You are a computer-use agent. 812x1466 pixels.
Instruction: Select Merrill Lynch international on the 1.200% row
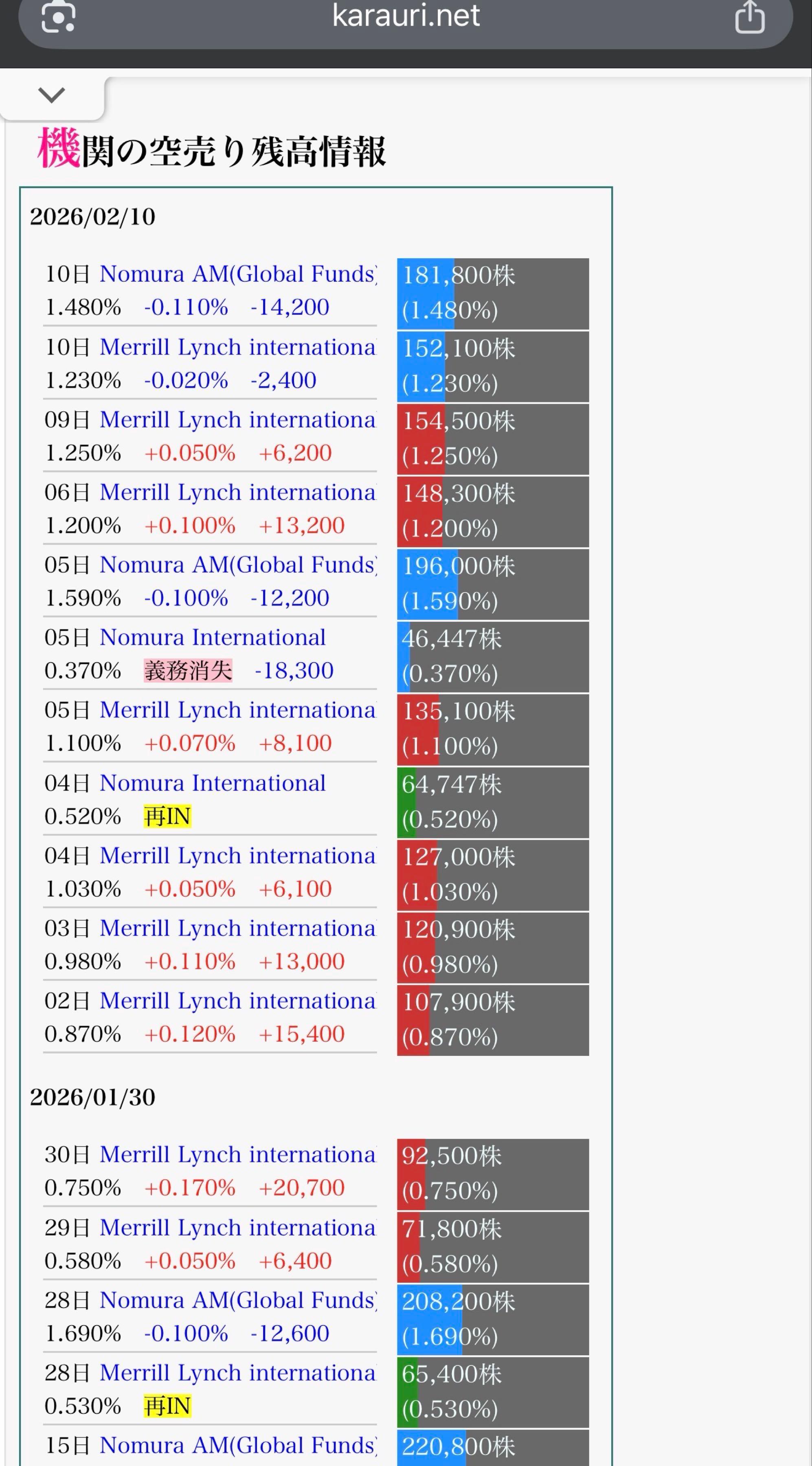238,492
